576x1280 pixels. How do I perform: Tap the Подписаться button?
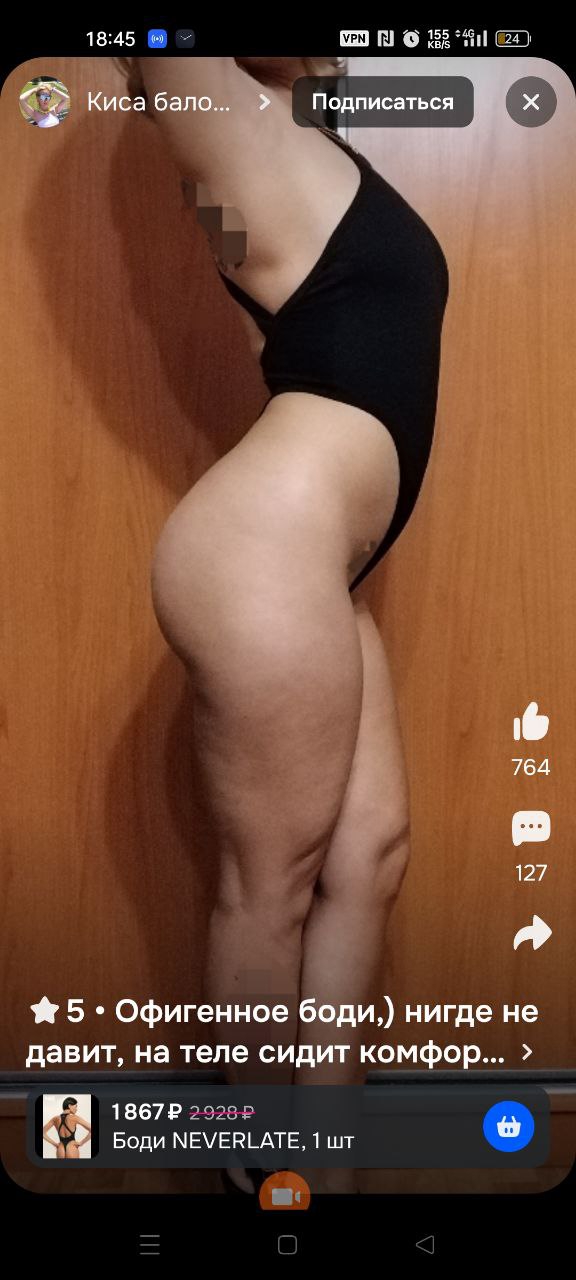click(382, 102)
